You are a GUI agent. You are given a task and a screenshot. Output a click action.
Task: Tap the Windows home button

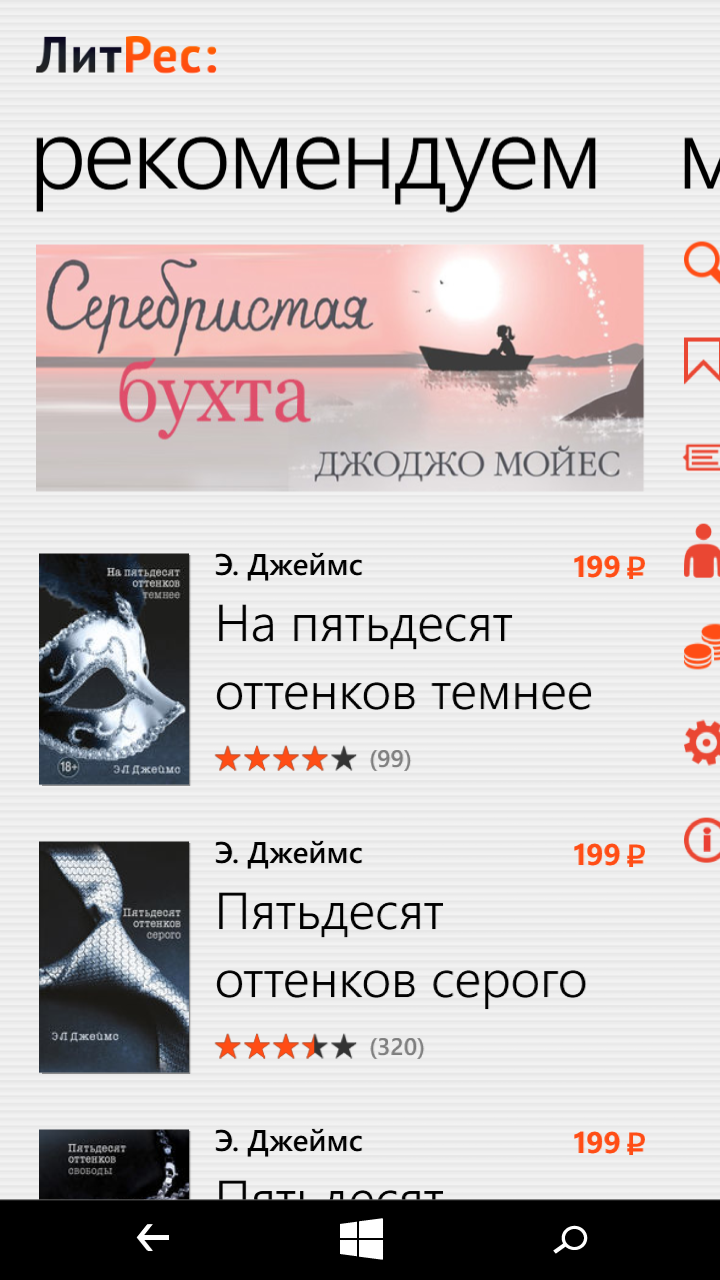point(361,1240)
